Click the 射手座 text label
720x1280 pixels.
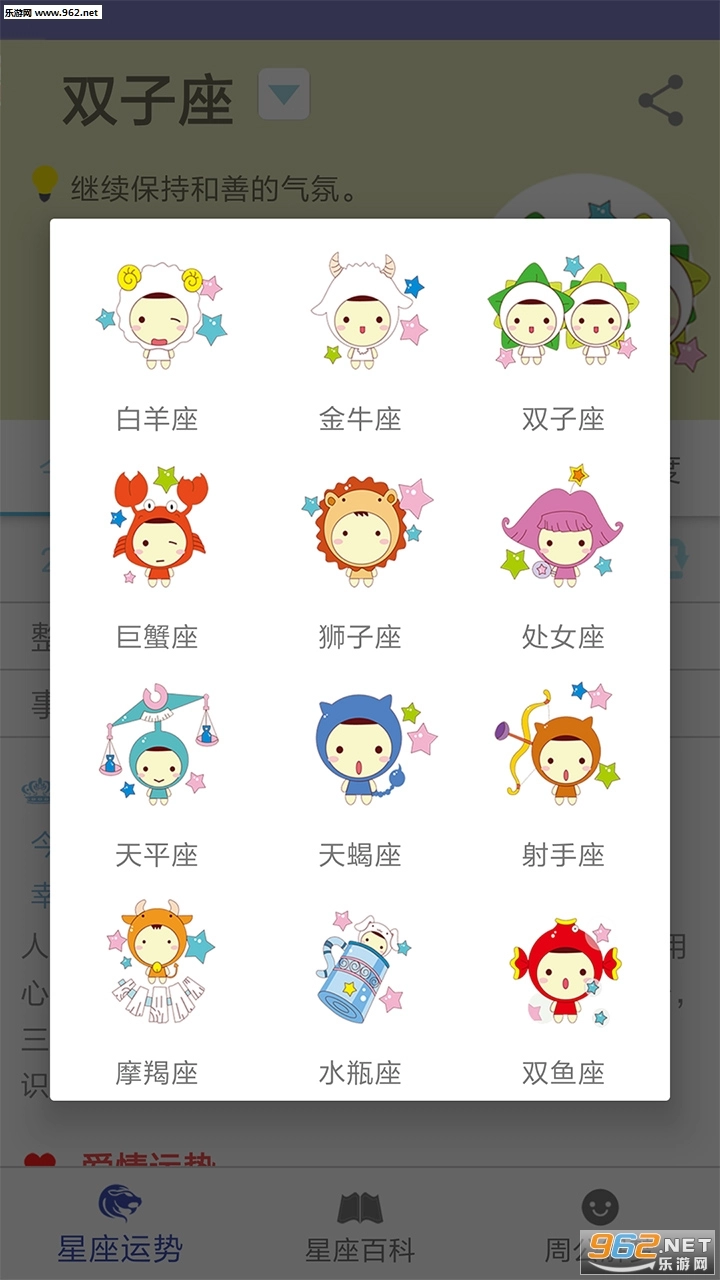pyautogui.click(x=563, y=855)
